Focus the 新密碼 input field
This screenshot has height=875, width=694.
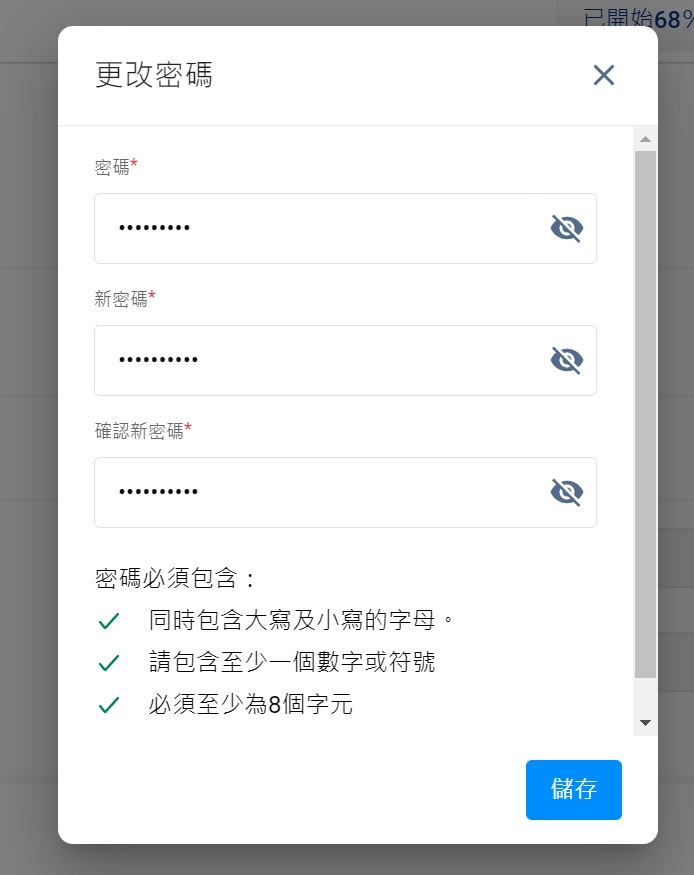pyautogui.click(x=320, y=360)
